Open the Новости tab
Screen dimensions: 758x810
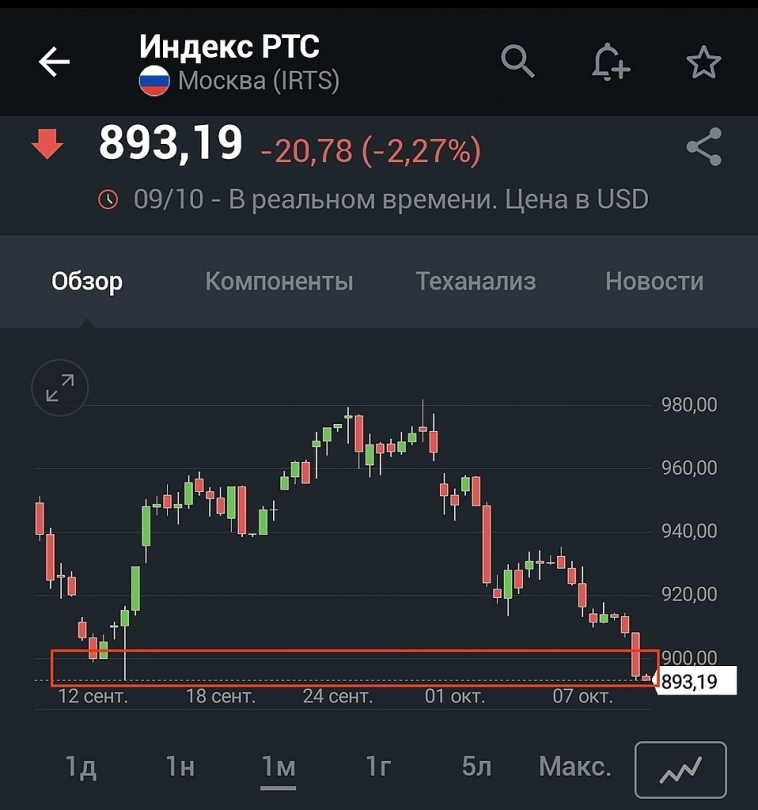pos(653,282)
